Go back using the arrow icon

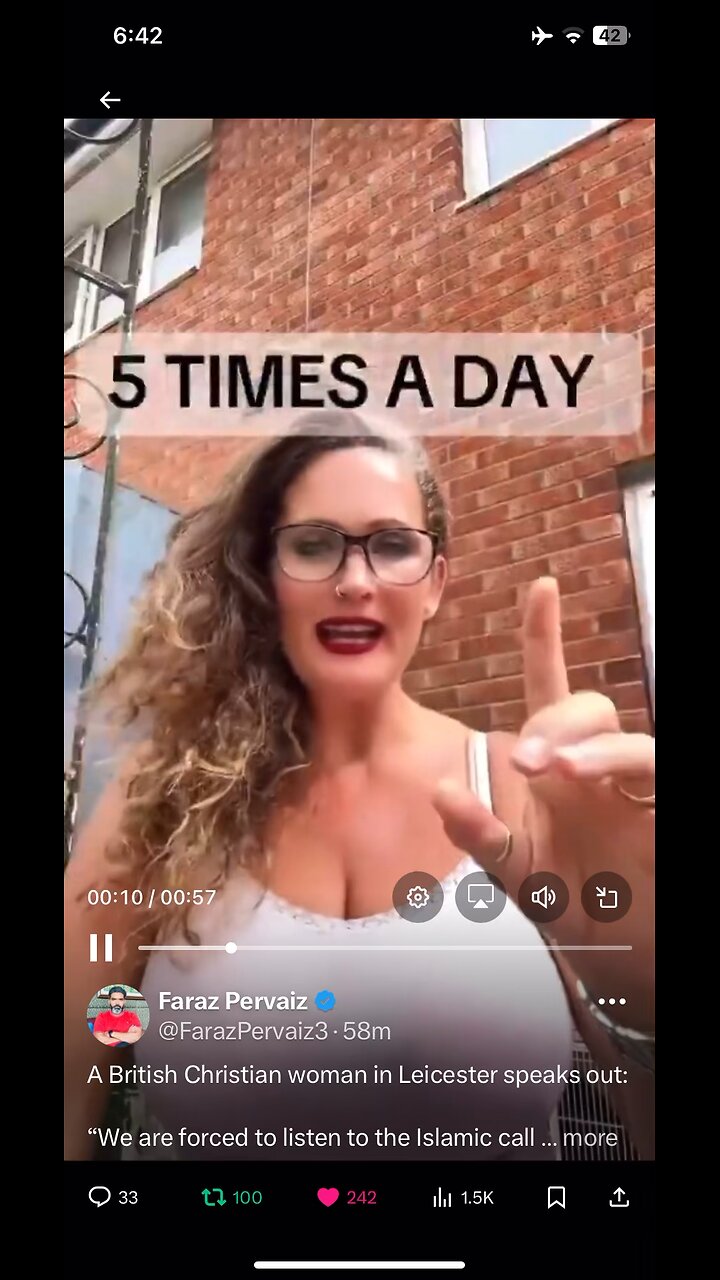click(x=110, y=100)
